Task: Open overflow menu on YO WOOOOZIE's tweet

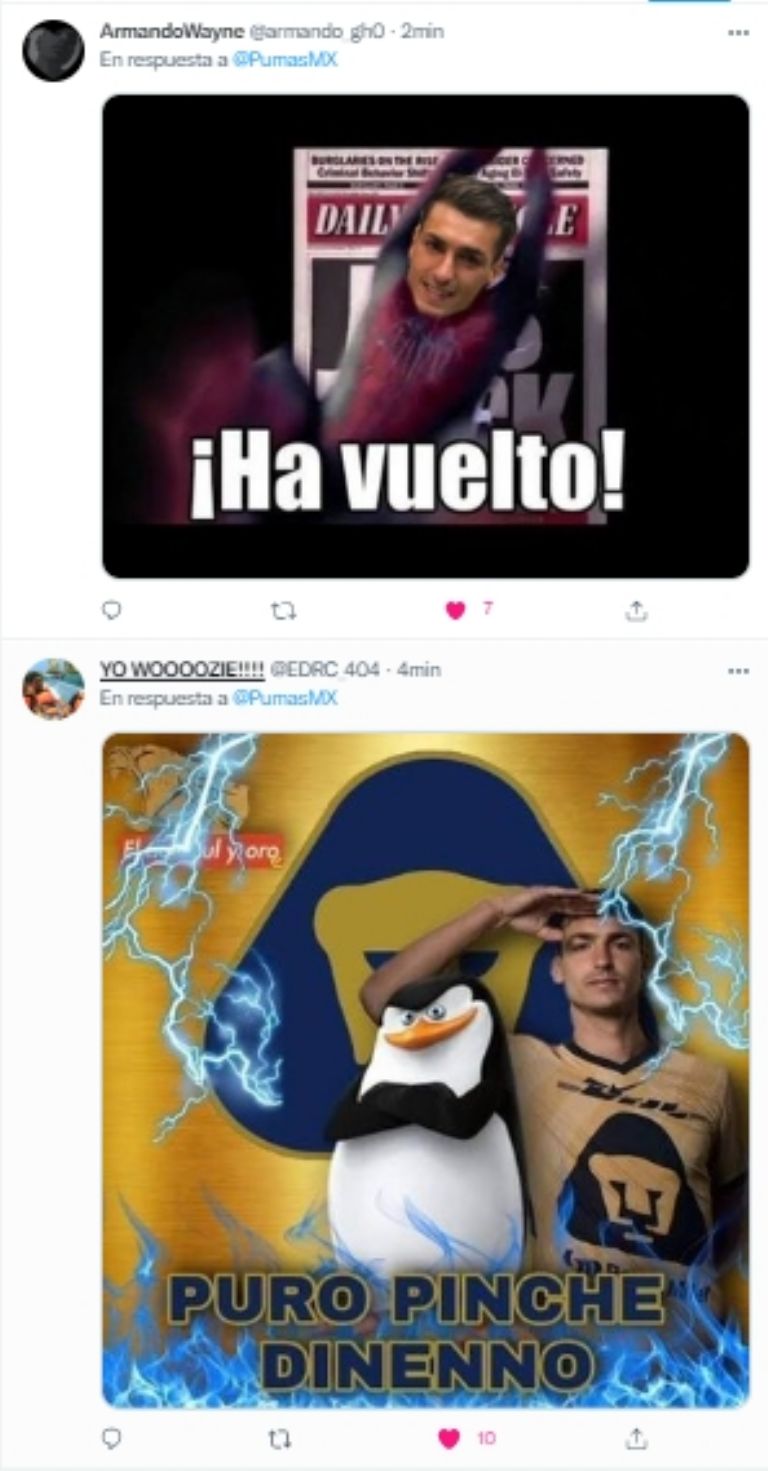Action: pyautogui.click(x=738, y=670)
